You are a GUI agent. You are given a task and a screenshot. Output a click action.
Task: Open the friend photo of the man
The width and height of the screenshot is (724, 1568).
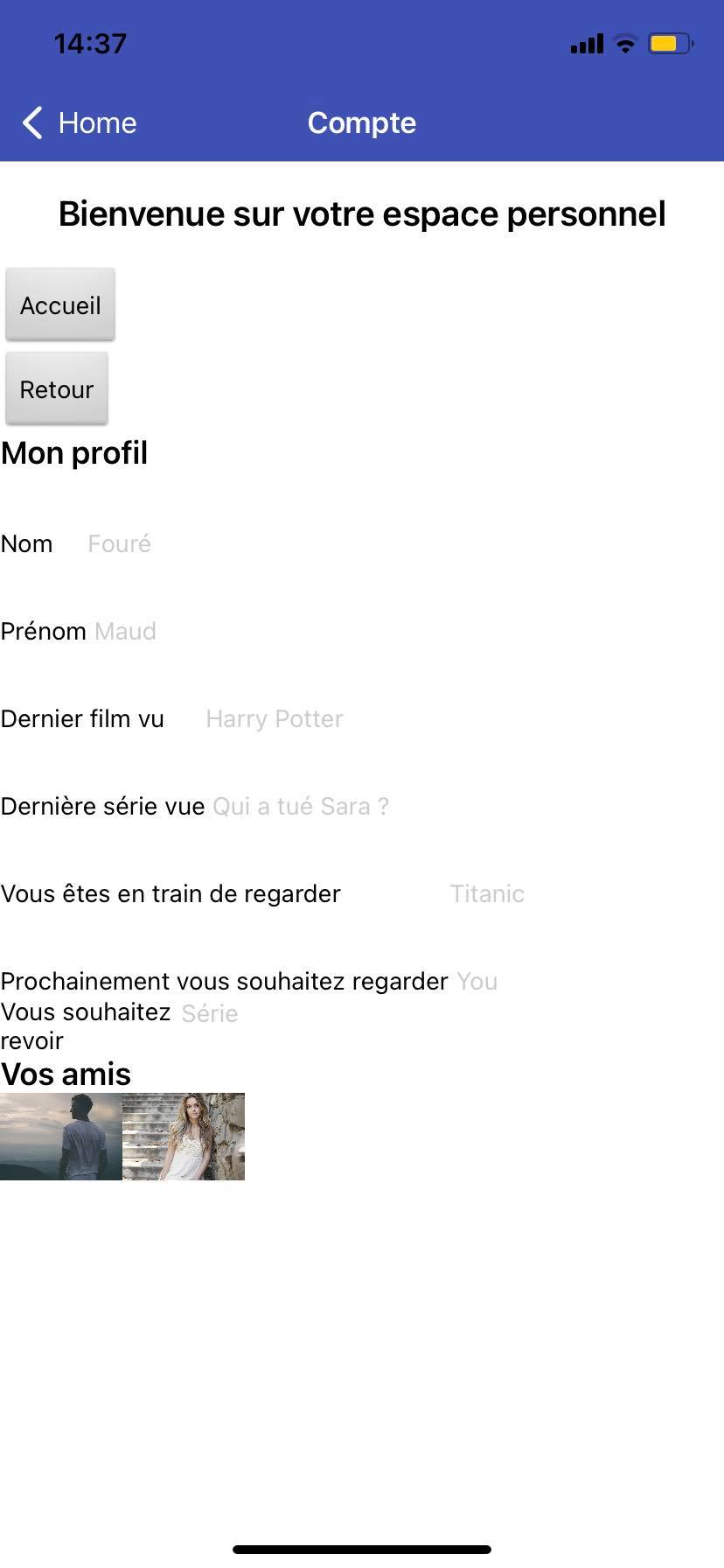click(x=61, y=1137)
